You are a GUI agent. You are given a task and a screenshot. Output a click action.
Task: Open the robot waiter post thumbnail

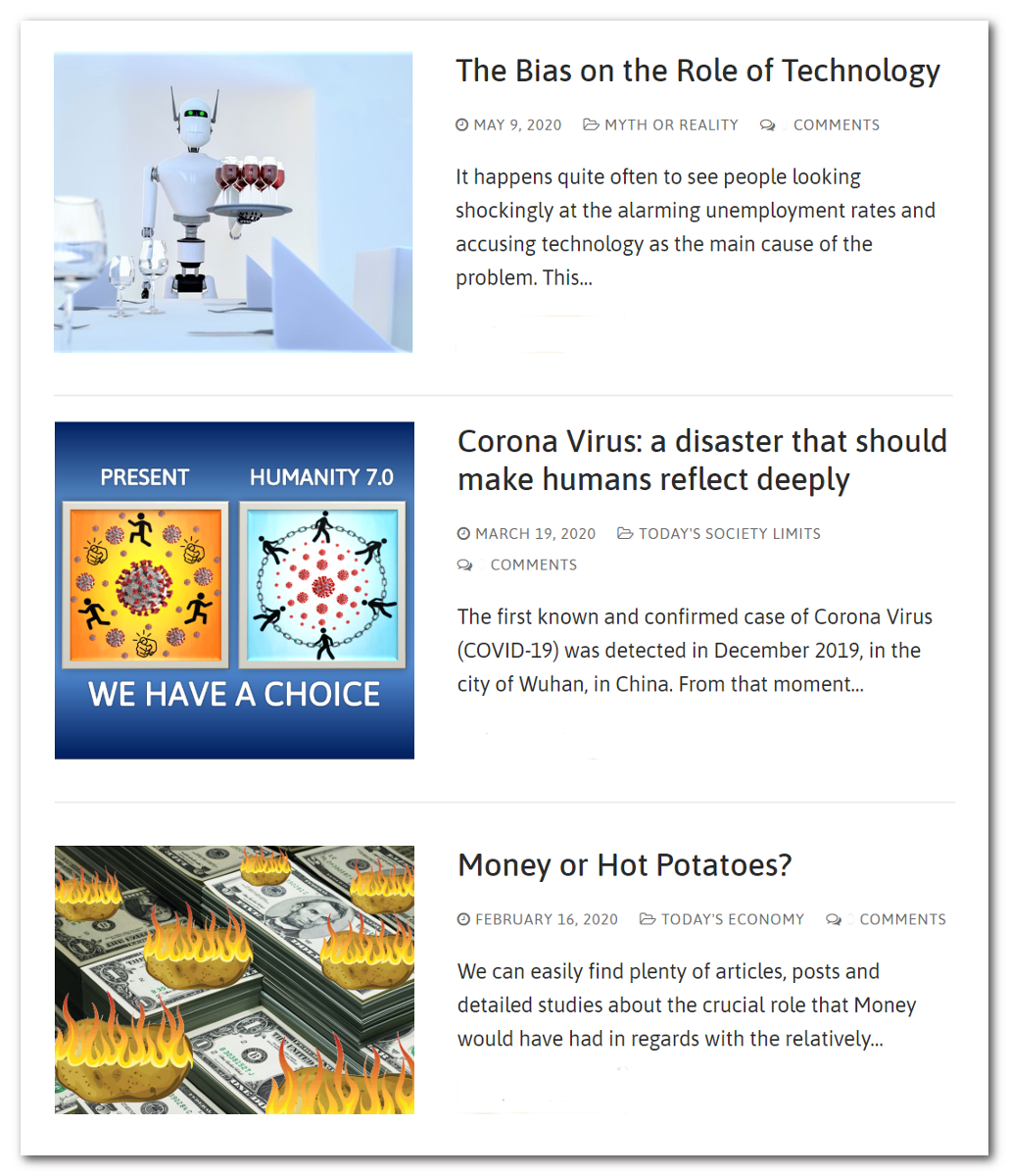click(233, 202)
